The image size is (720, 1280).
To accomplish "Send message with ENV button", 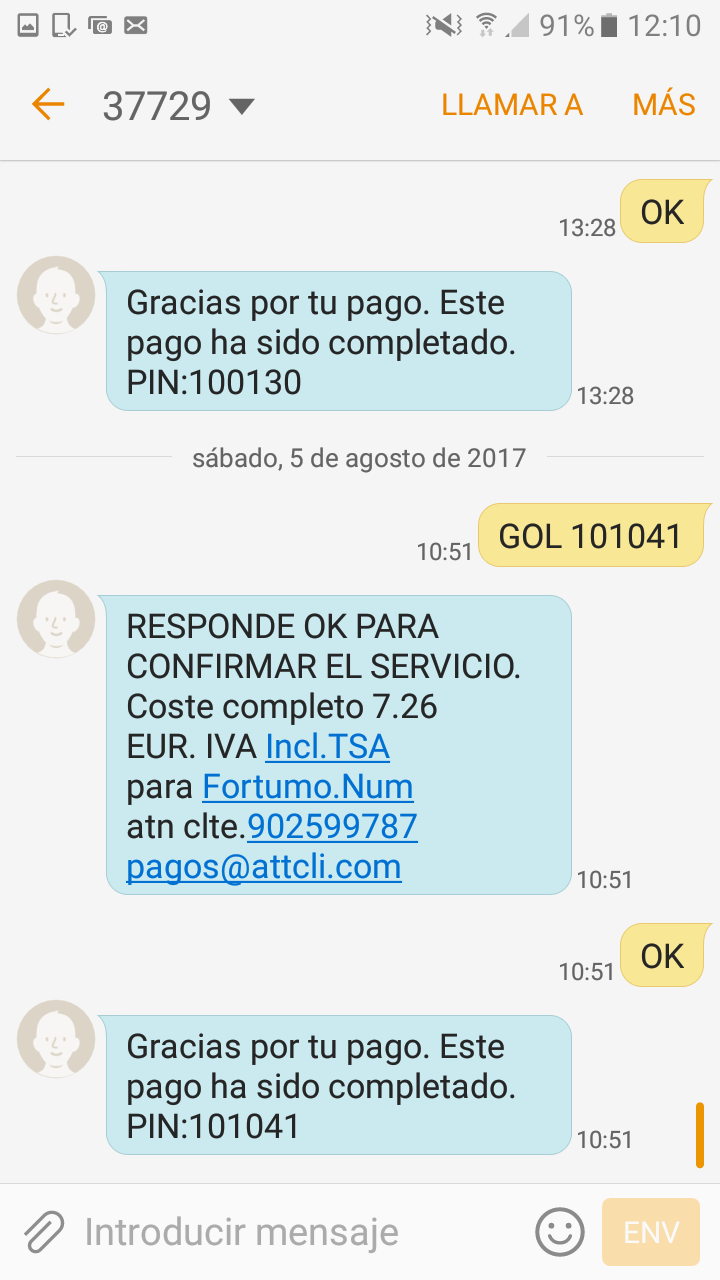I will pyautogui.click(x=651, y=1232).
